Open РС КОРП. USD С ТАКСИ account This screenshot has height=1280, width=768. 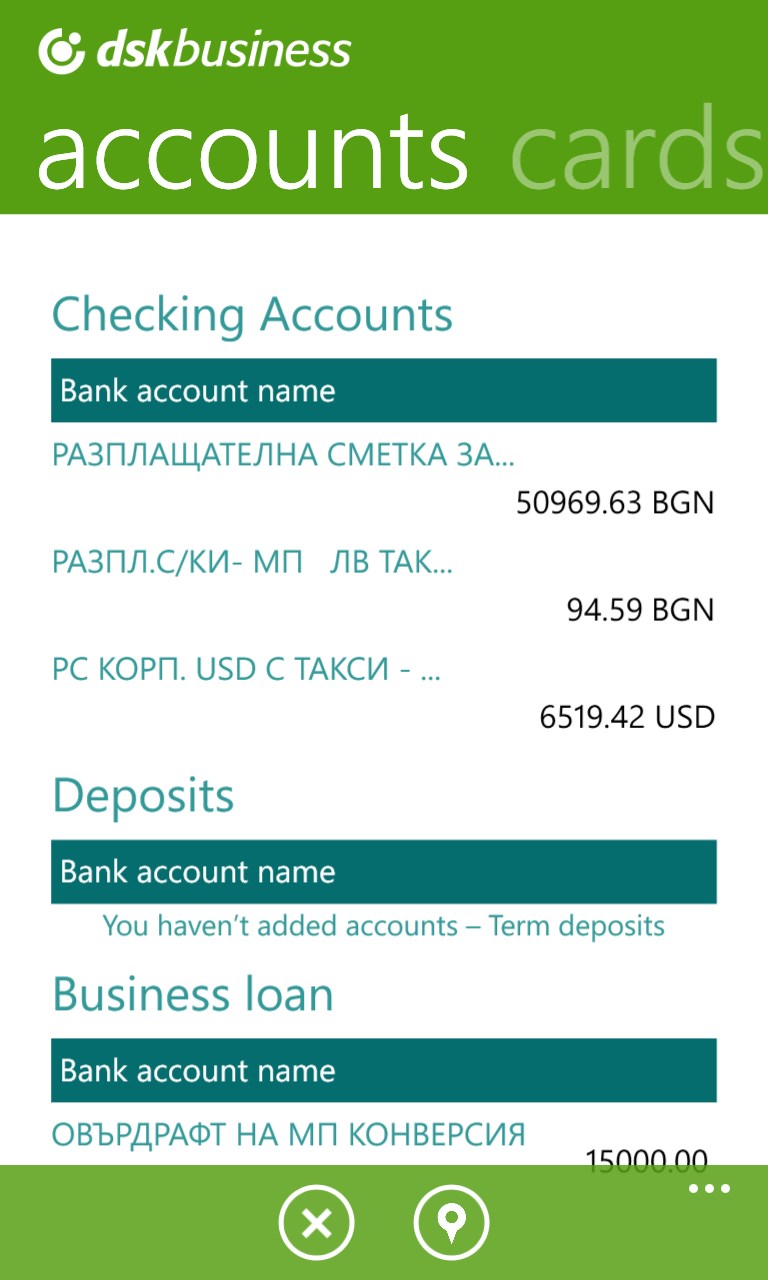point(247,668)
